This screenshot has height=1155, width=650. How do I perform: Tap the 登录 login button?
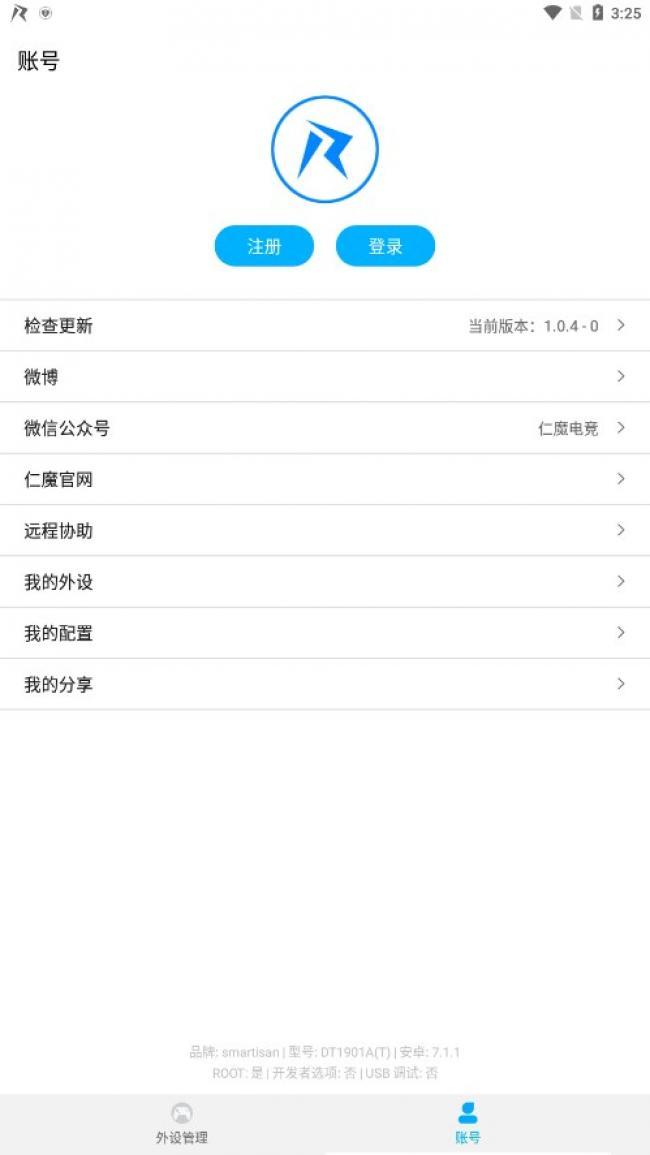pyautogui.click(x=385, y=246)
